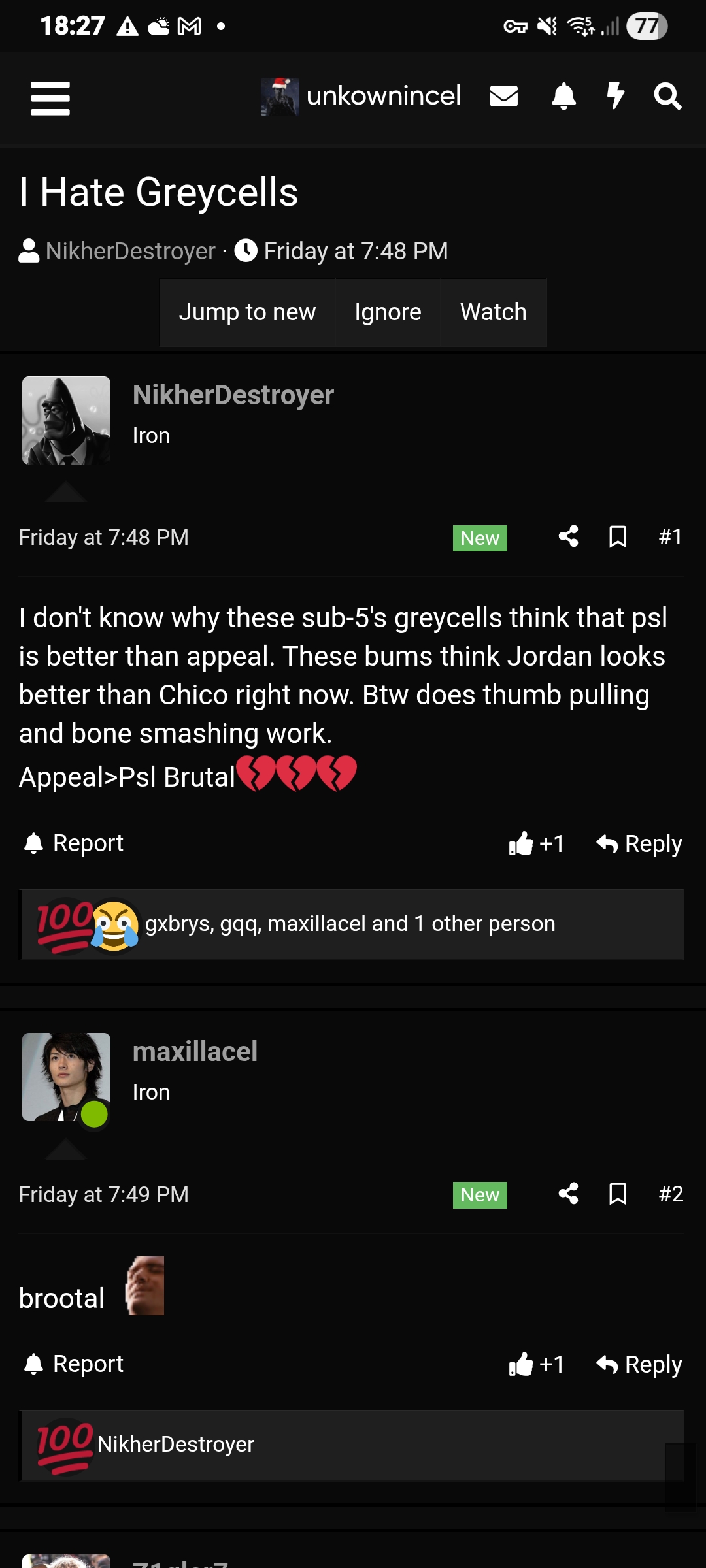706x1568 pixels.
Task: Open the unkownincel account menu
Action: tap(361, 97)
